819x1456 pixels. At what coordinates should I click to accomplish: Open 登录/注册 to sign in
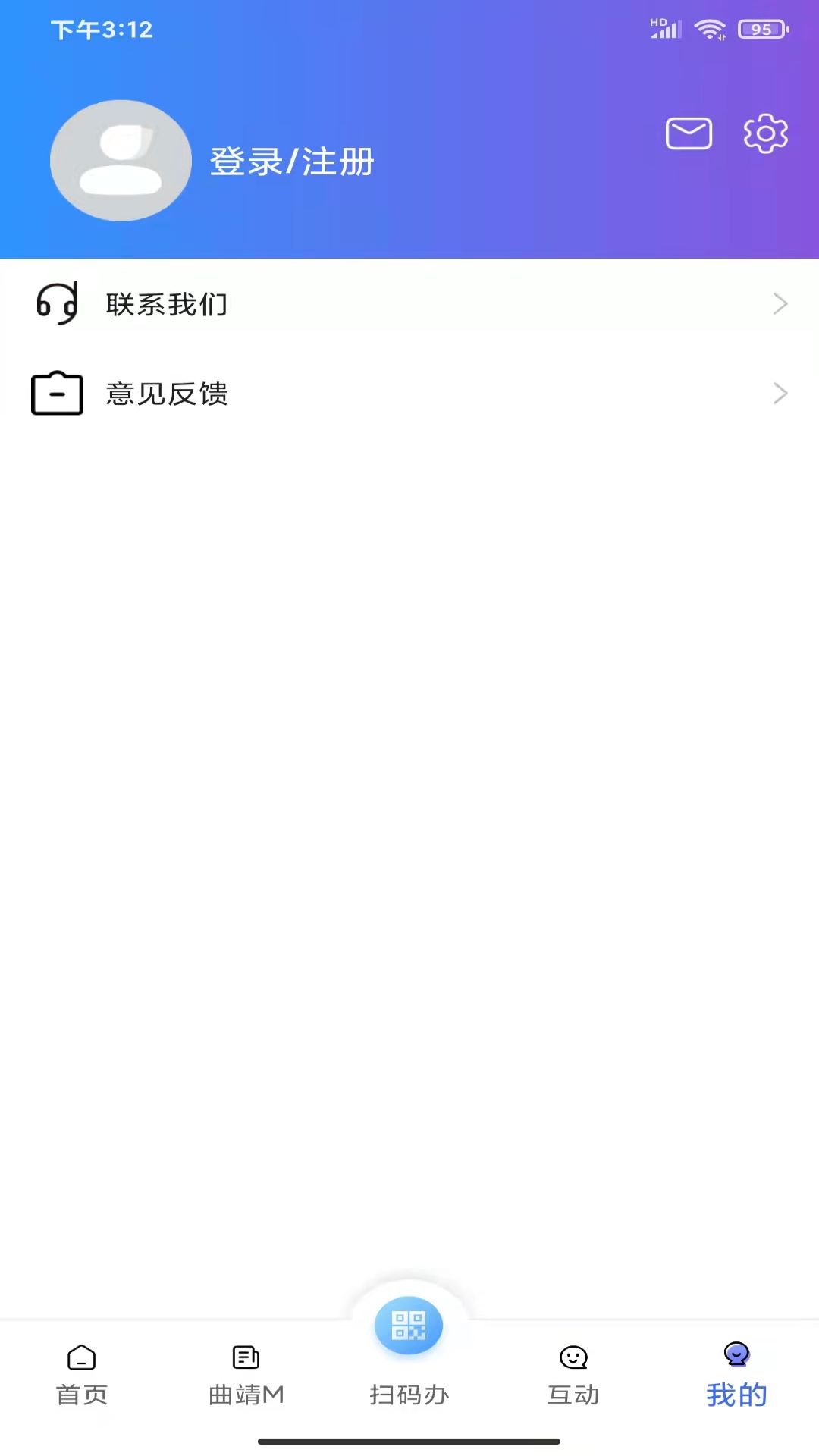coord(291,161)
